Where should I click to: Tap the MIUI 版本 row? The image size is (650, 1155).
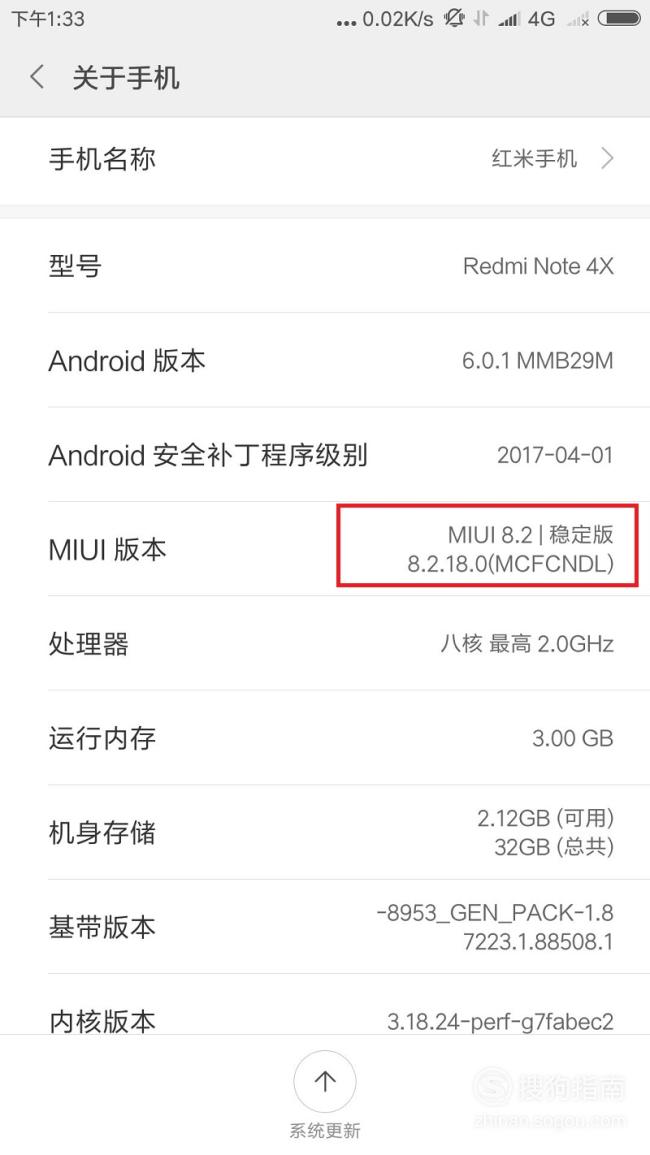pos(325,549)
